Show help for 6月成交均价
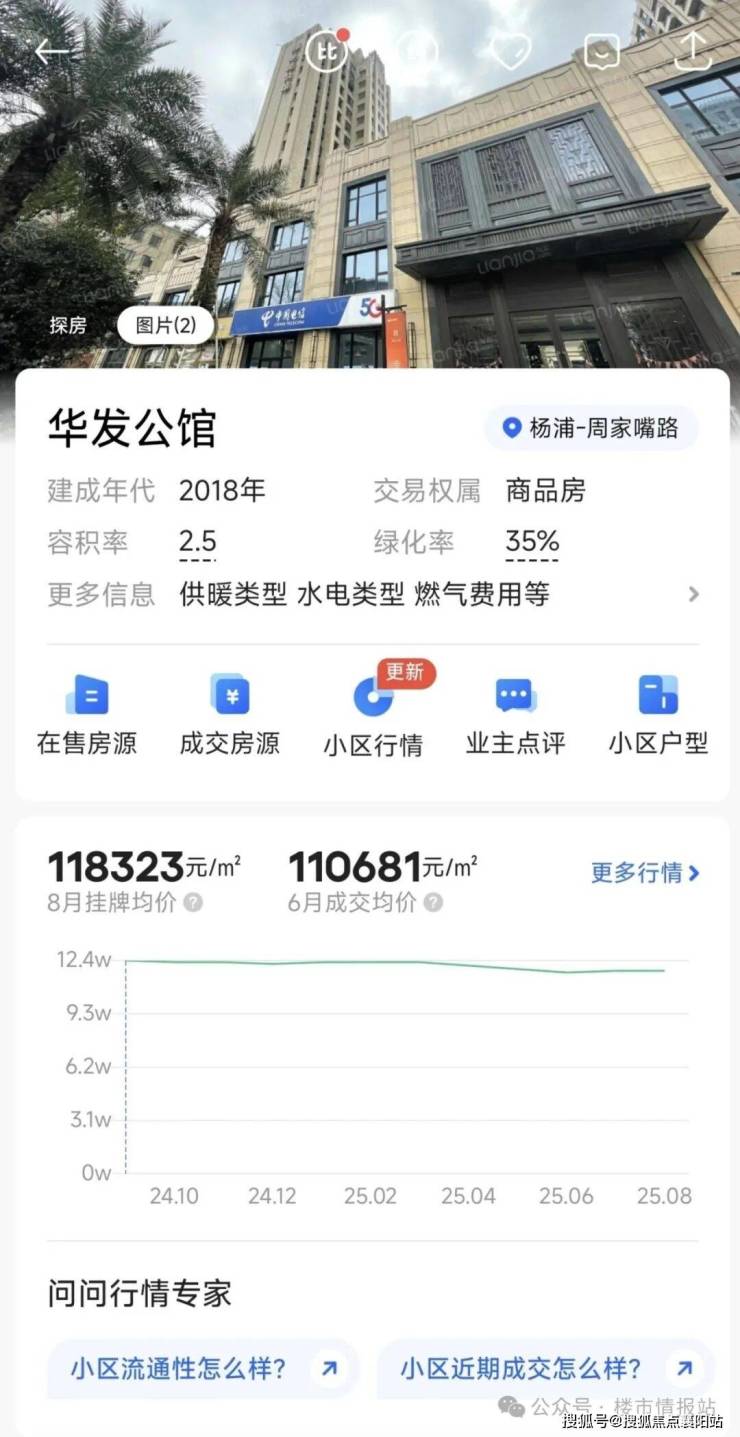Viewport: 740px width, 1437px height. (x=433, y=902)
